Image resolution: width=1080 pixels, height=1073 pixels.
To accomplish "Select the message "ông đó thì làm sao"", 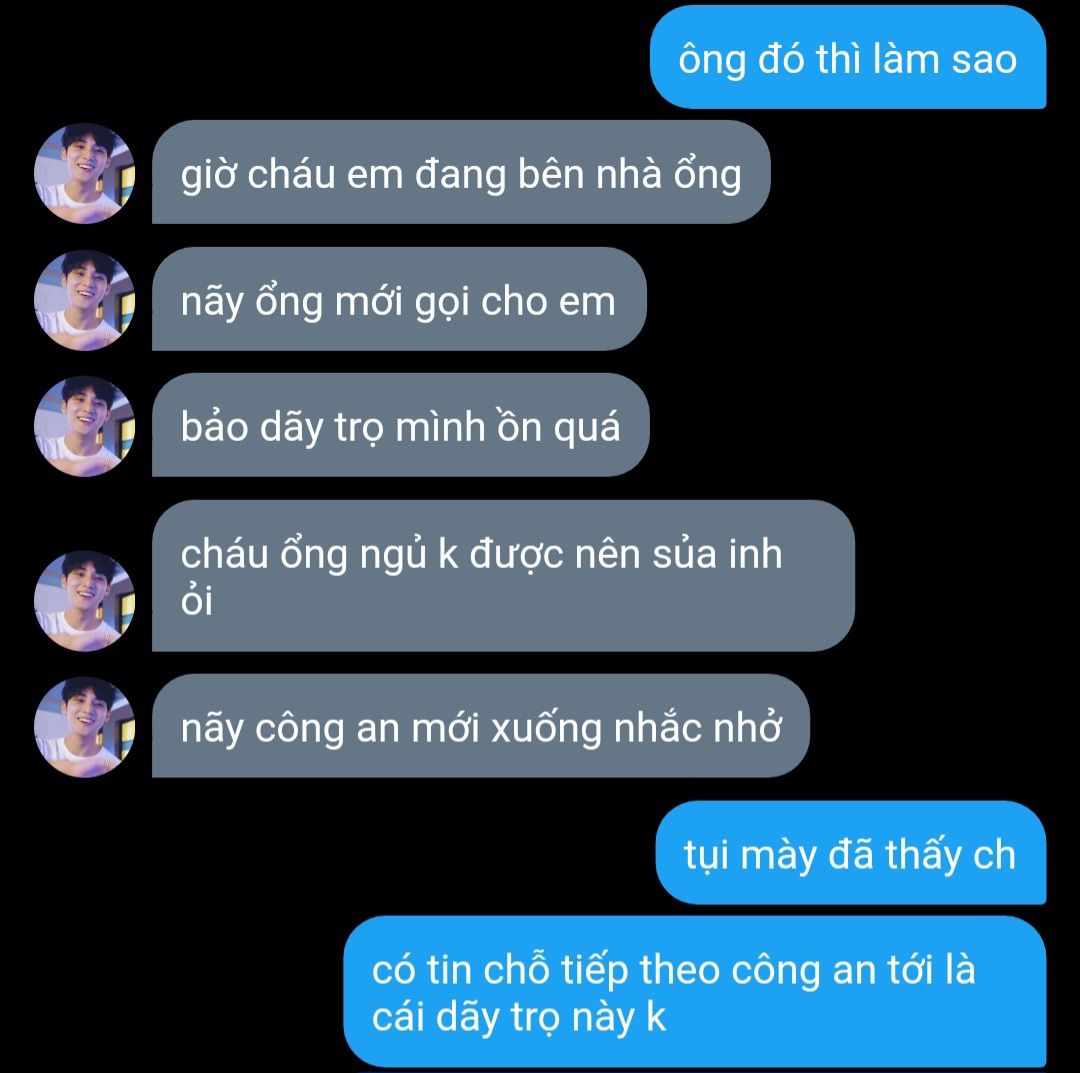I will (x=848, y=58).
